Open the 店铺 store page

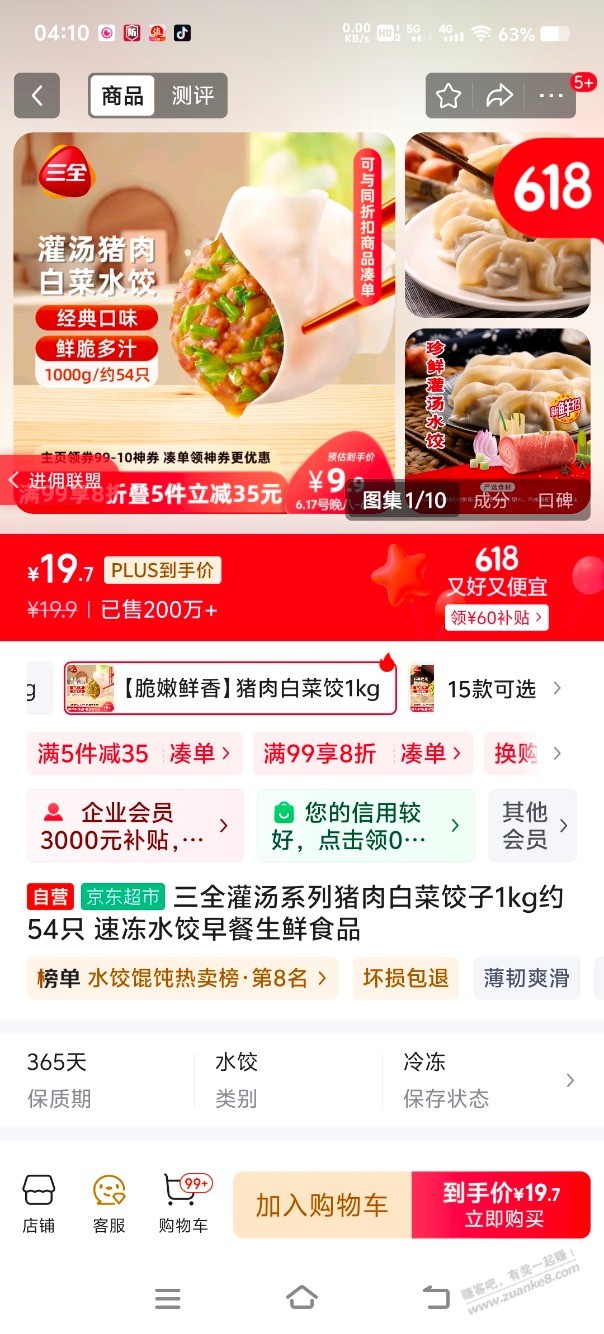pyautogui.click(x=39, y=1204)
